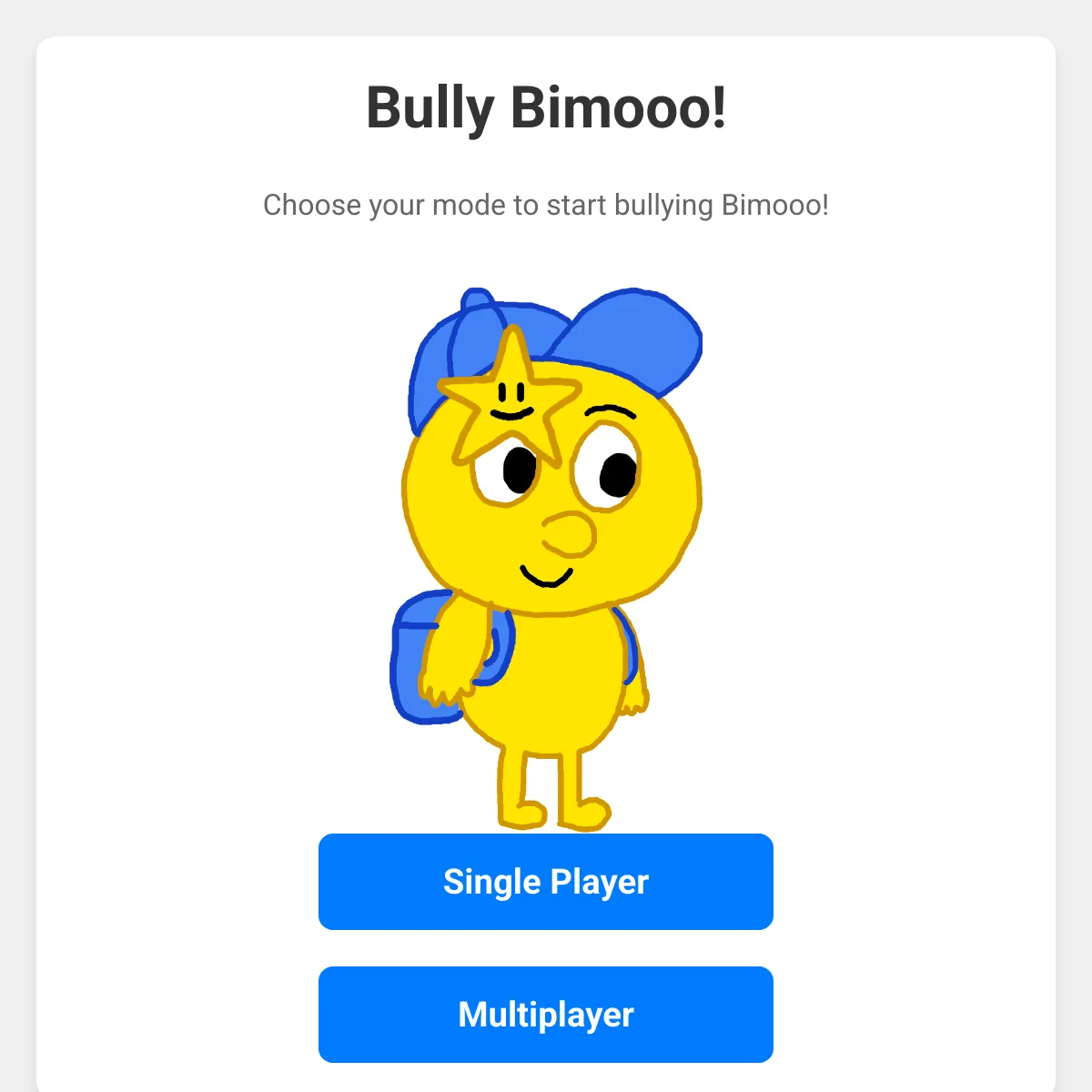Choose the Multiplayer mode
This screenshot has width=1092, height=1092.
pos(545,1014)
